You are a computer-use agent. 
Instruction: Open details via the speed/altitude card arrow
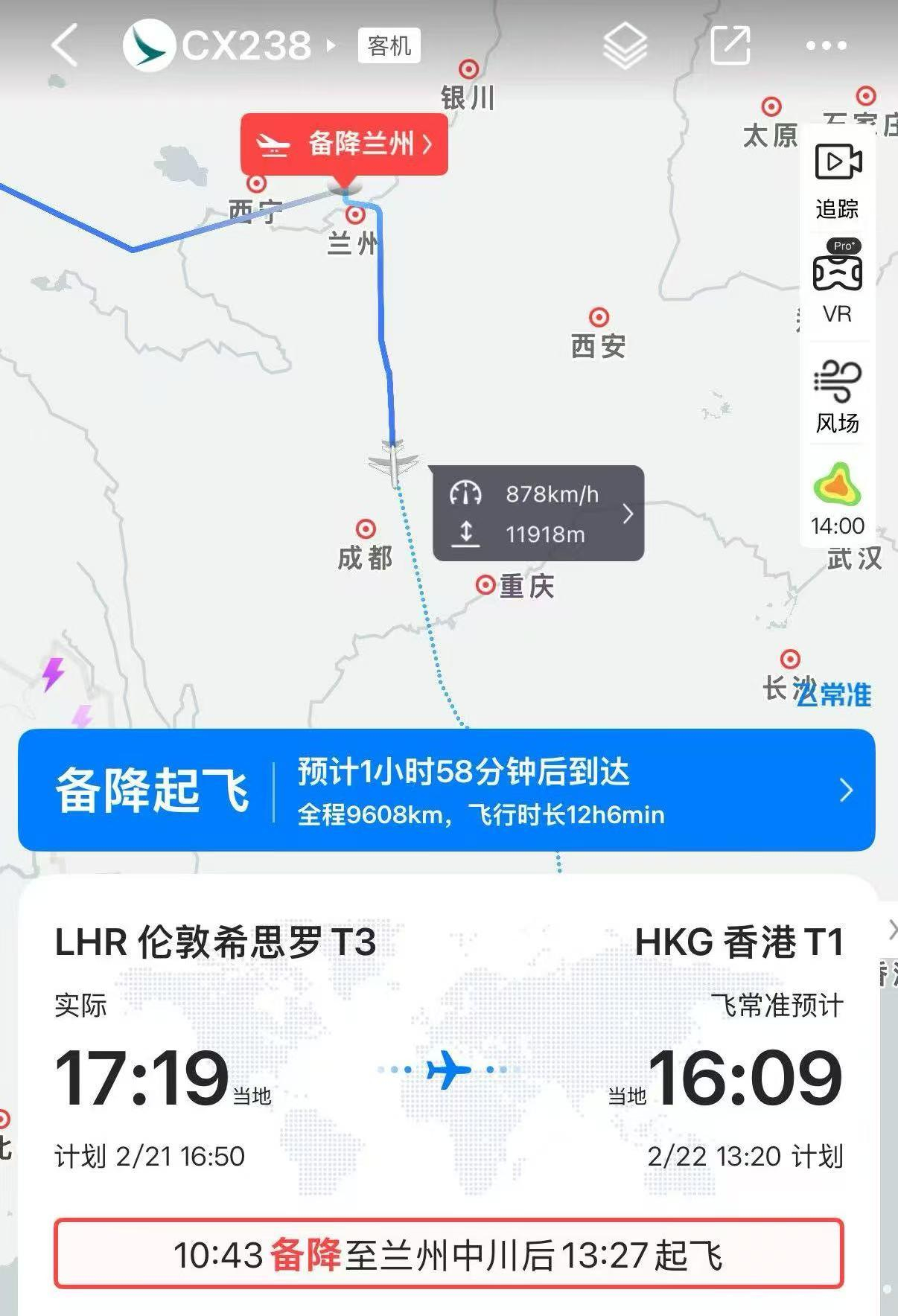pos(629,514)
